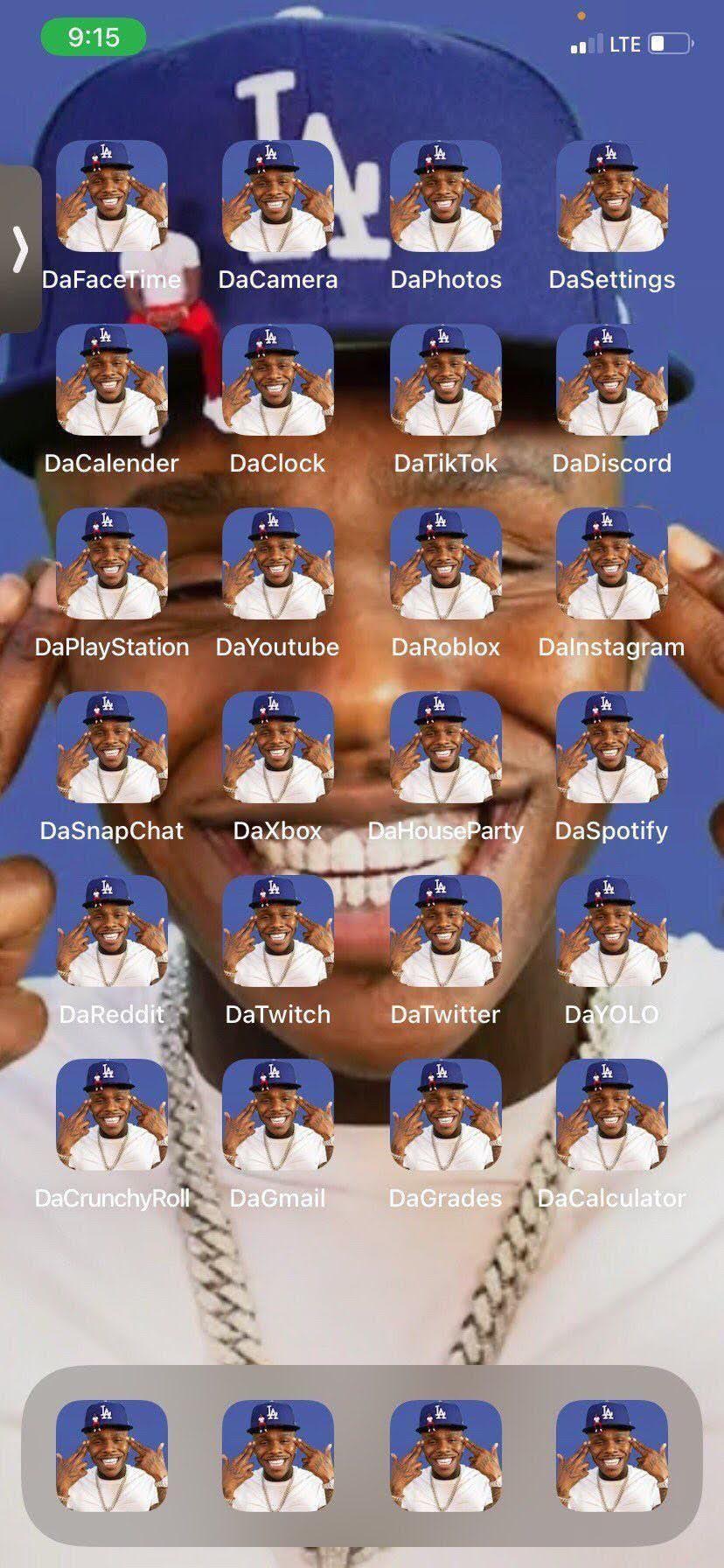Open the DaFaceTime app
Screen dimensions: 724x1568
111,196
